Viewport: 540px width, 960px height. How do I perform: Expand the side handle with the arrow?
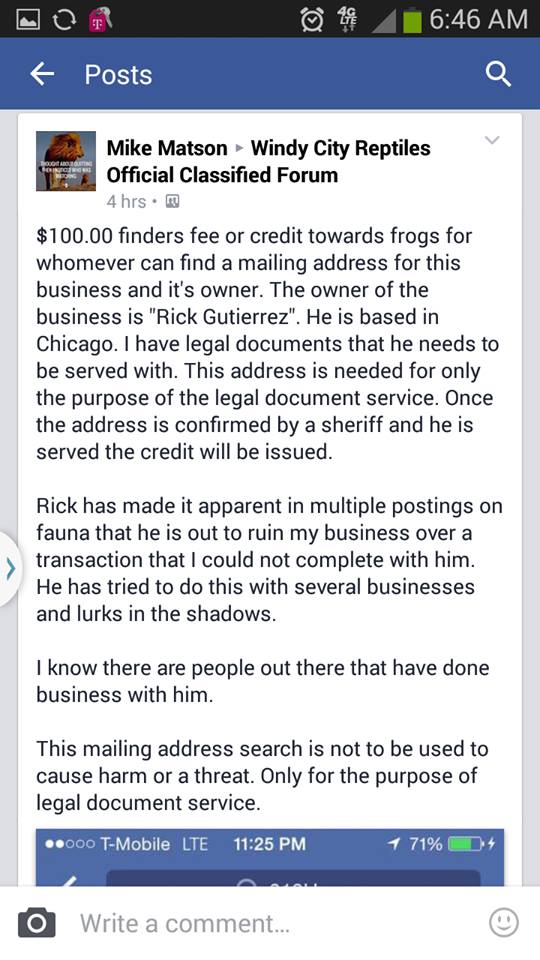tap(9, 569)
